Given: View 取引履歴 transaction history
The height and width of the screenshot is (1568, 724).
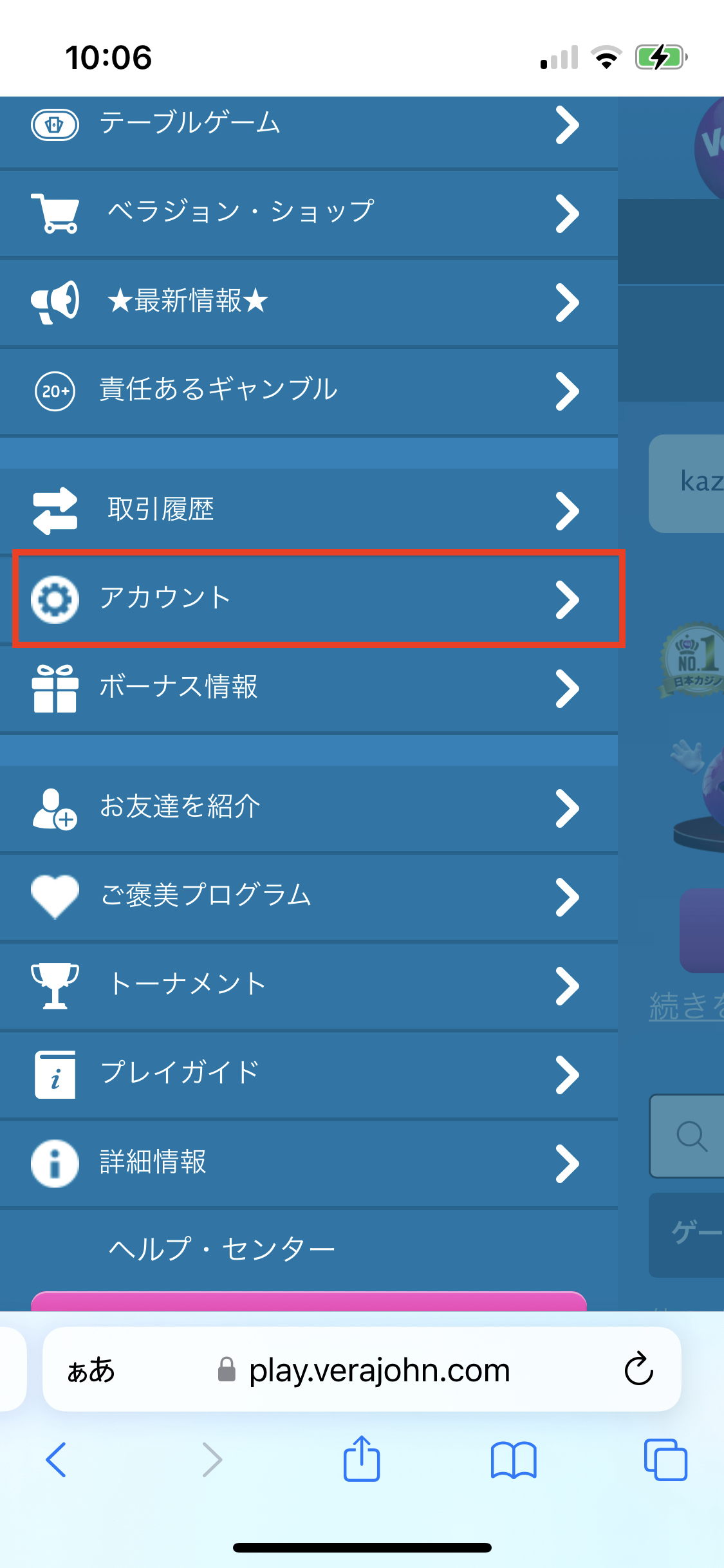Looking at the screenshot, I should coord(309,510).
